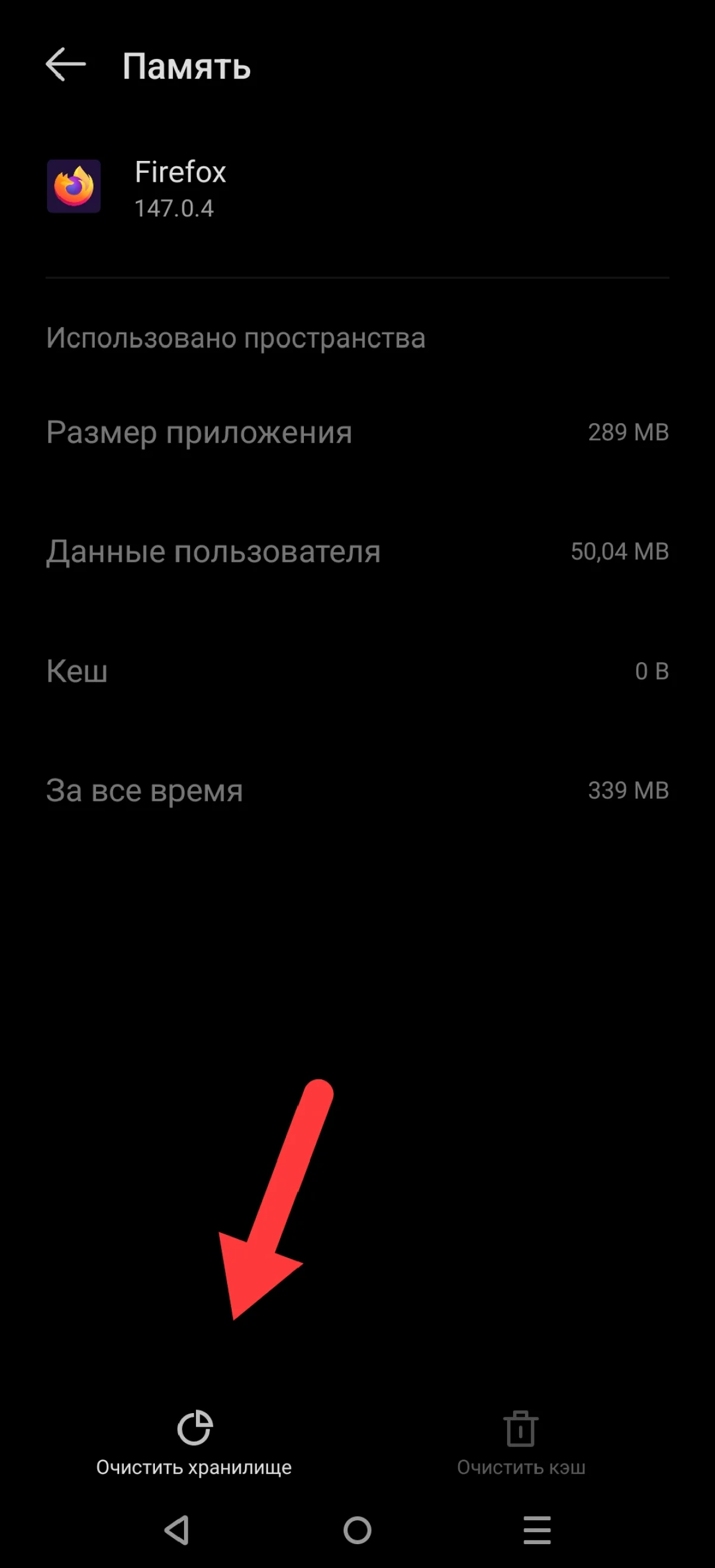Click the Память screen title

186,66
